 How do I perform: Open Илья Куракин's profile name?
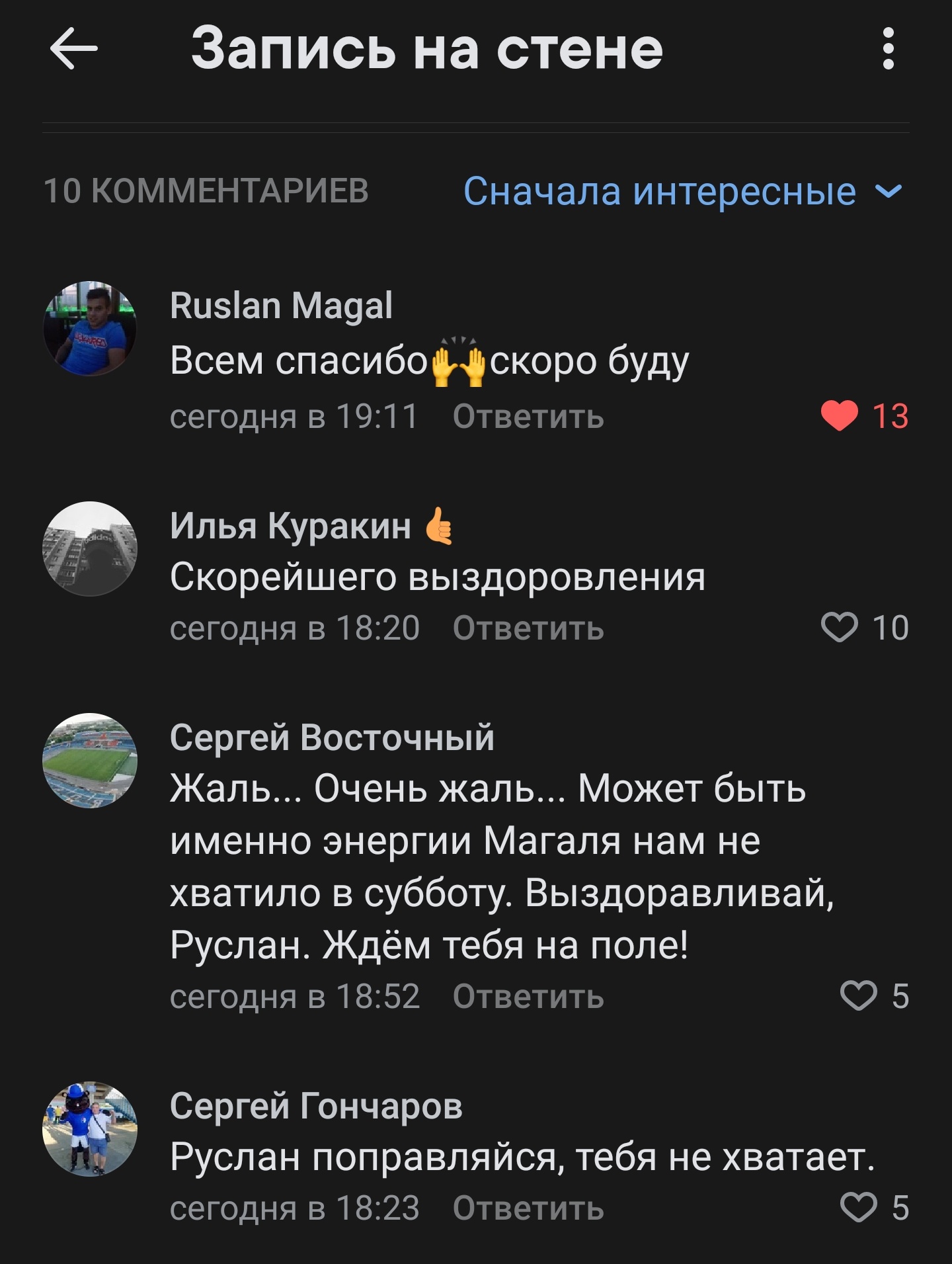click(290, 527)
